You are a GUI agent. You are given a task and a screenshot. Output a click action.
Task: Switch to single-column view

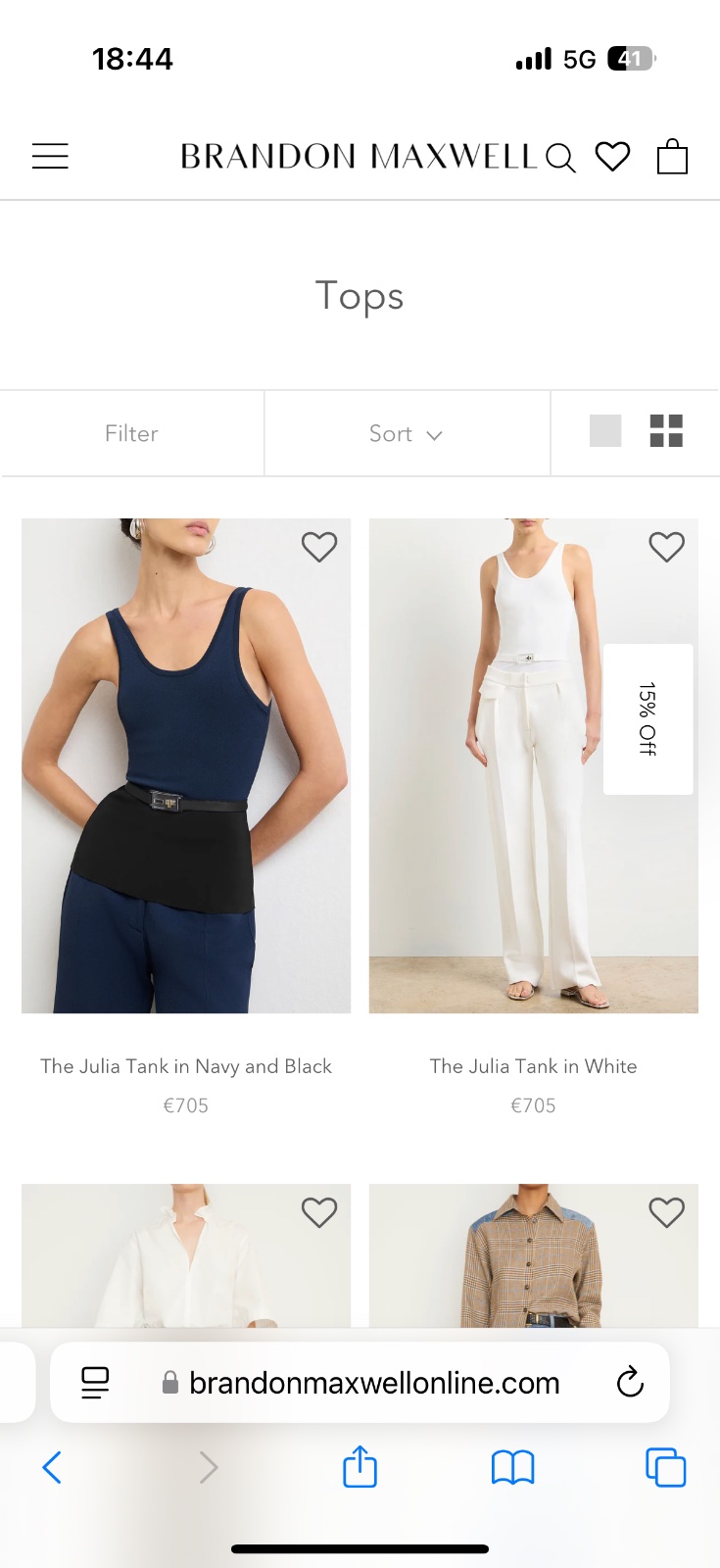[605, 431]
